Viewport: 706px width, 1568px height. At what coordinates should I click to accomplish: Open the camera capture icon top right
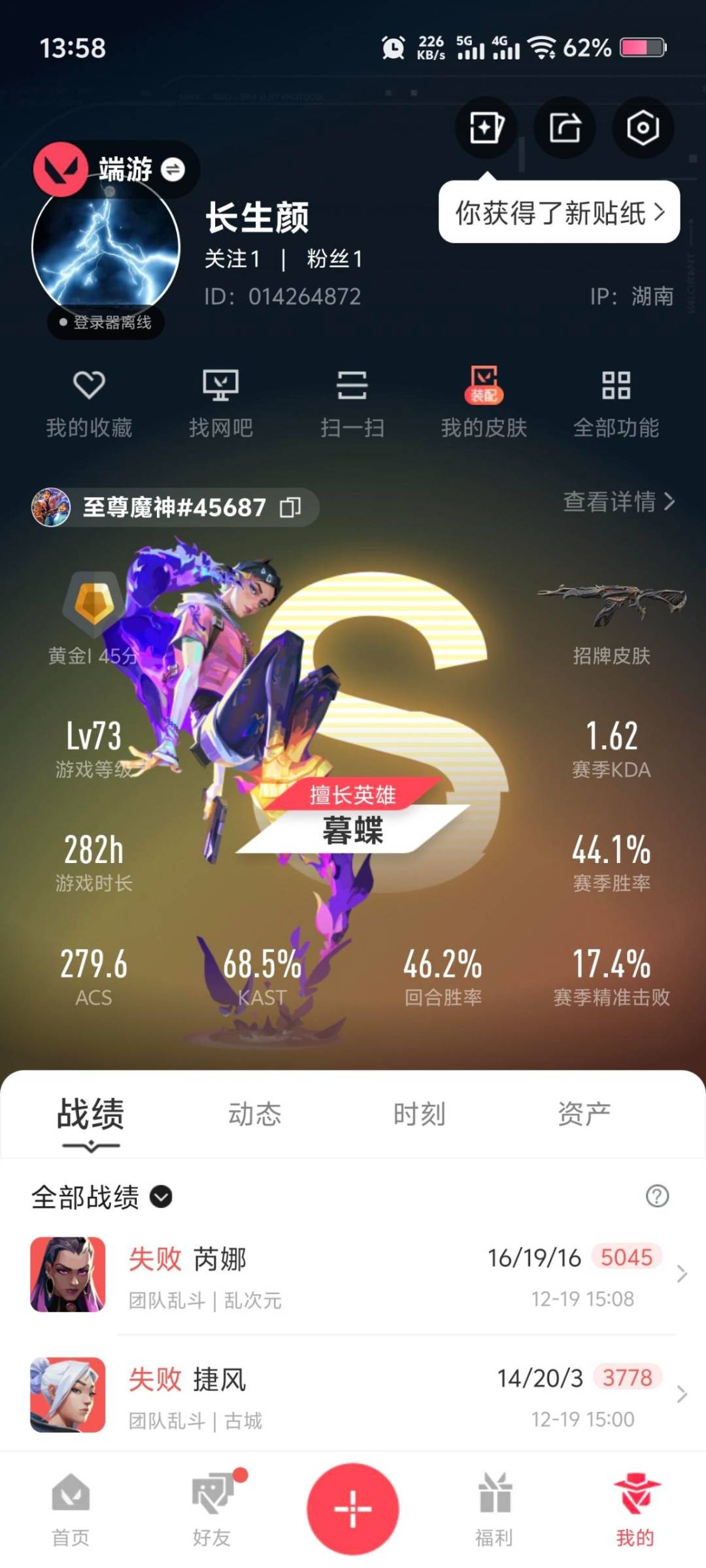coord(642,128)
